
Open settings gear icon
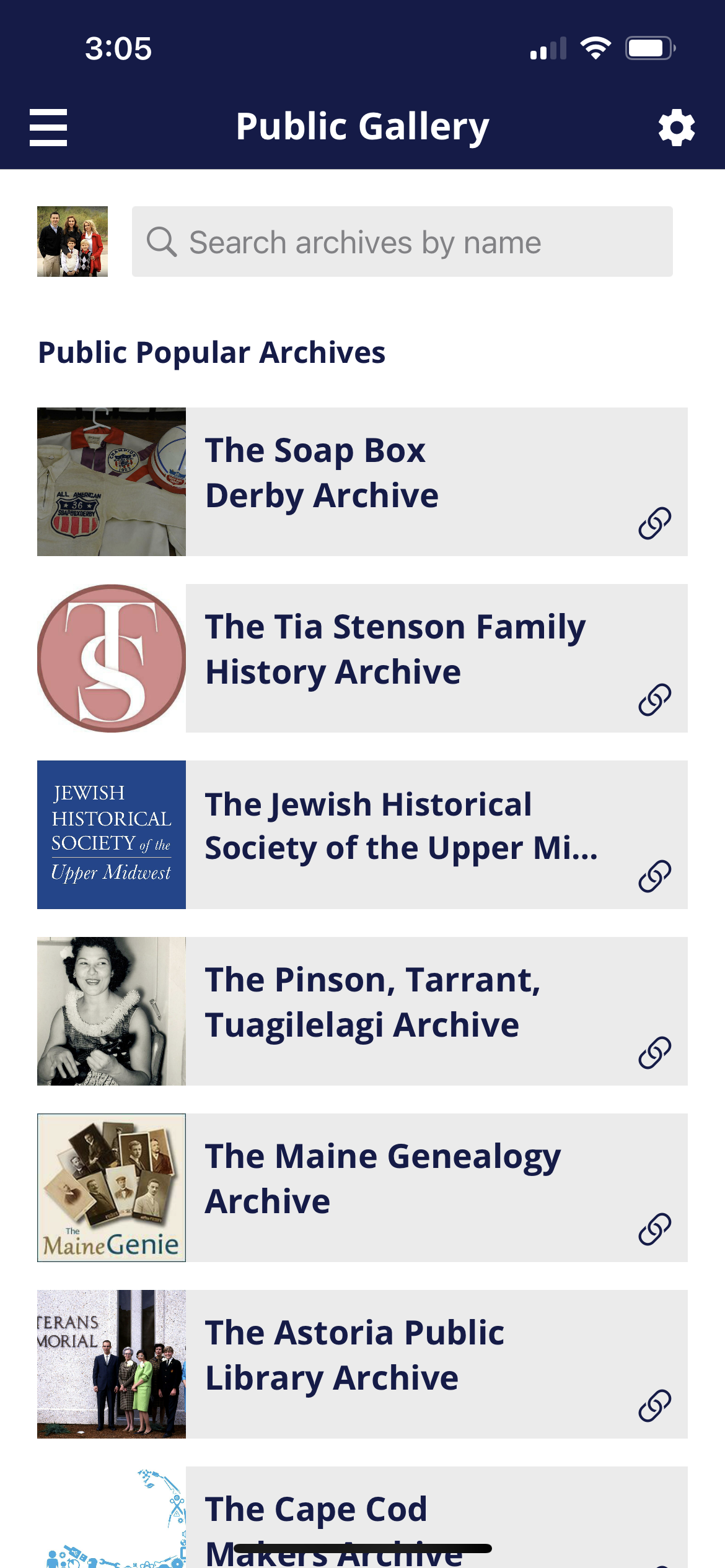676,128
